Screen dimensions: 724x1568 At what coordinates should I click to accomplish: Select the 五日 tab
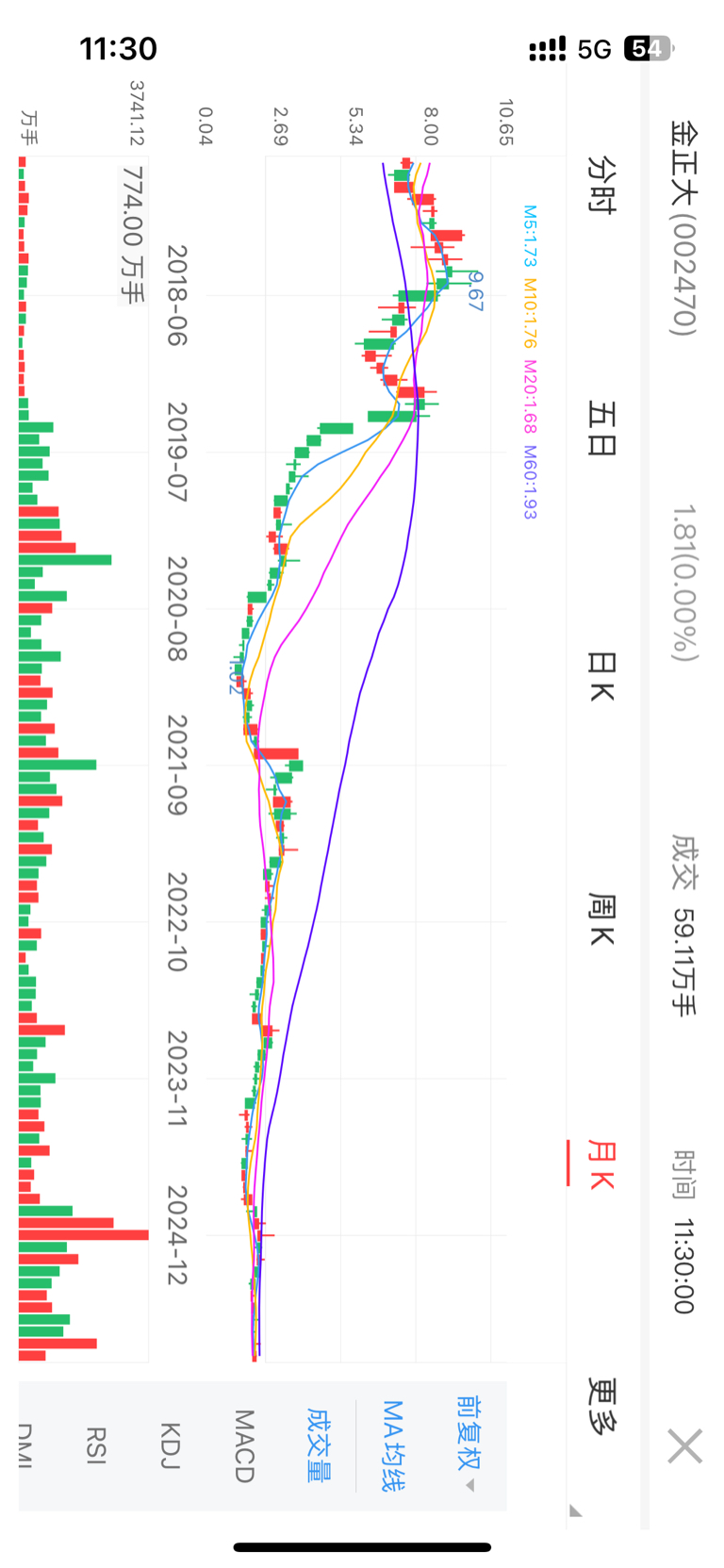601,428
